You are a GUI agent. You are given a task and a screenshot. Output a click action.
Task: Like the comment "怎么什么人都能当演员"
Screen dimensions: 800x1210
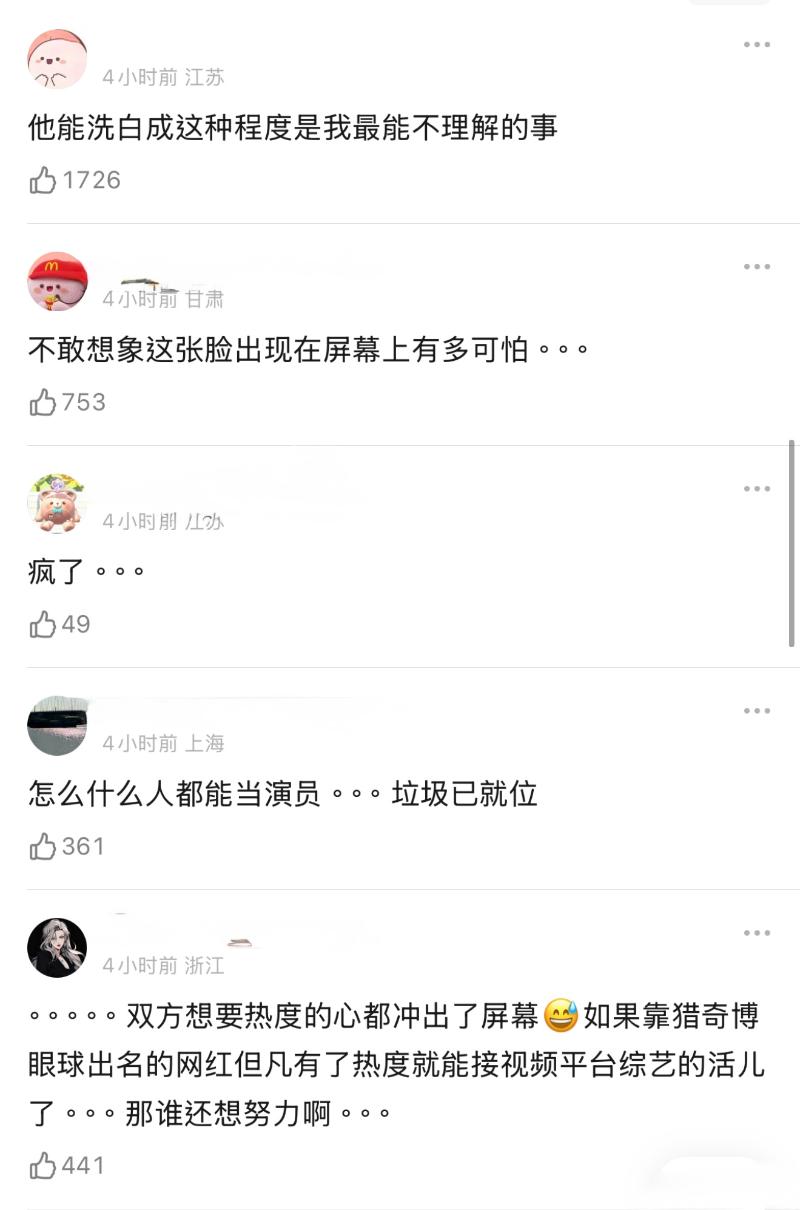click(x=43, y=846)
